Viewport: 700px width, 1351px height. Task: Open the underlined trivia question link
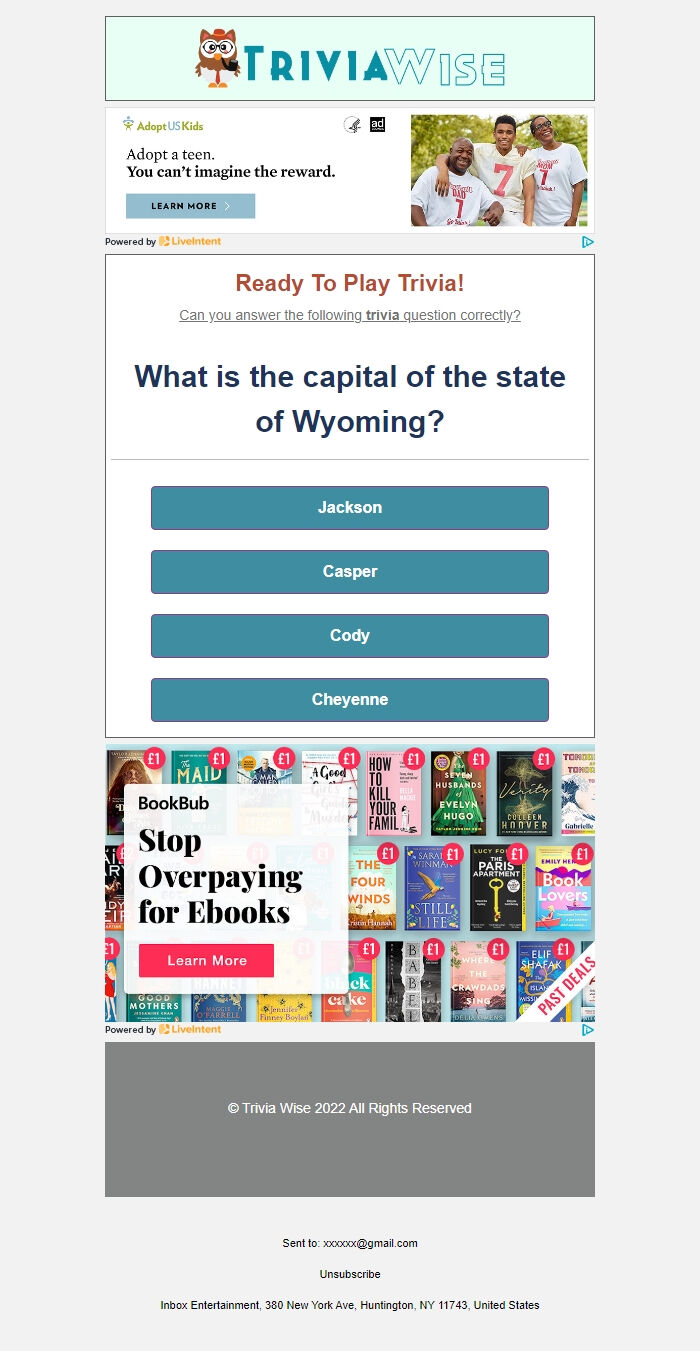[x=350, y=315]
